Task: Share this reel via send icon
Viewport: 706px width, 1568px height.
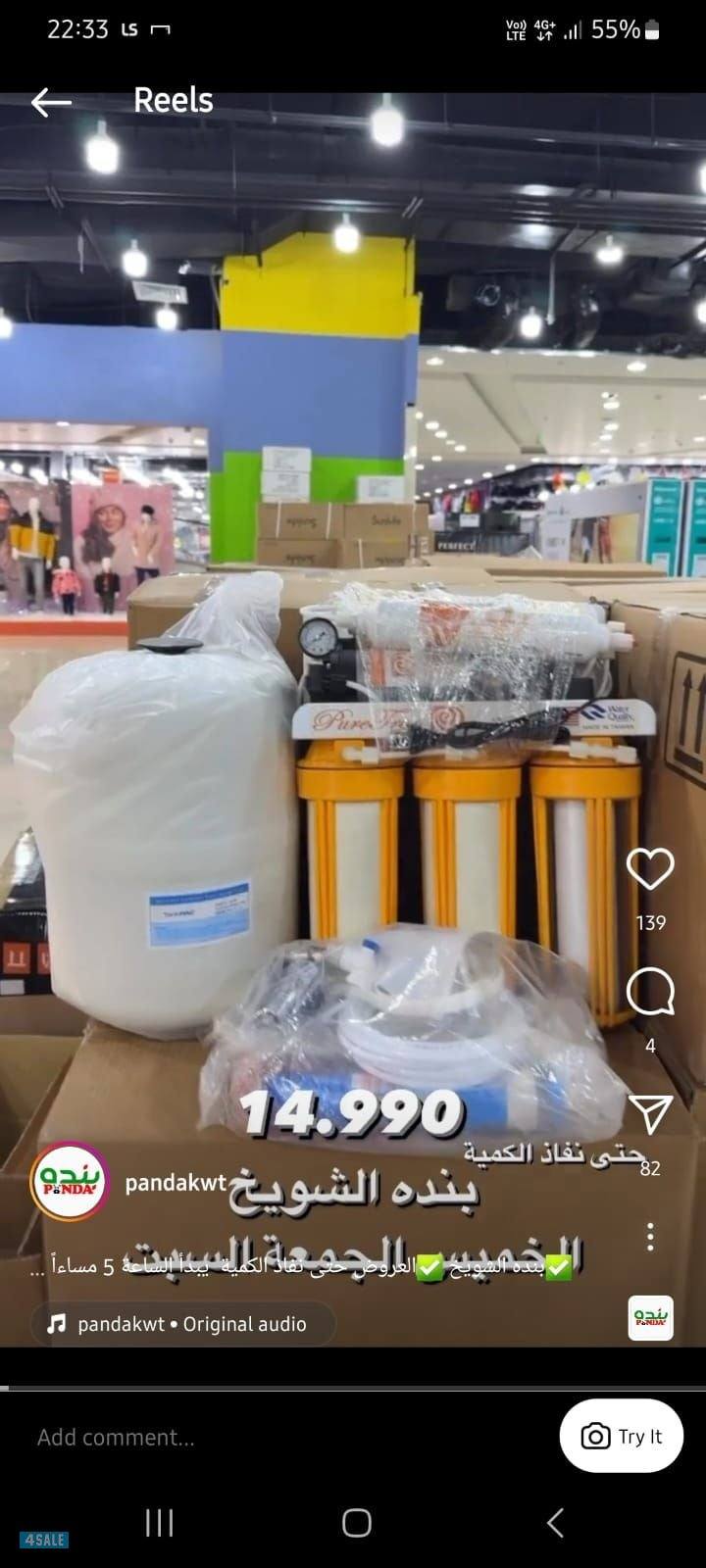Action: tap(649, 1115)
